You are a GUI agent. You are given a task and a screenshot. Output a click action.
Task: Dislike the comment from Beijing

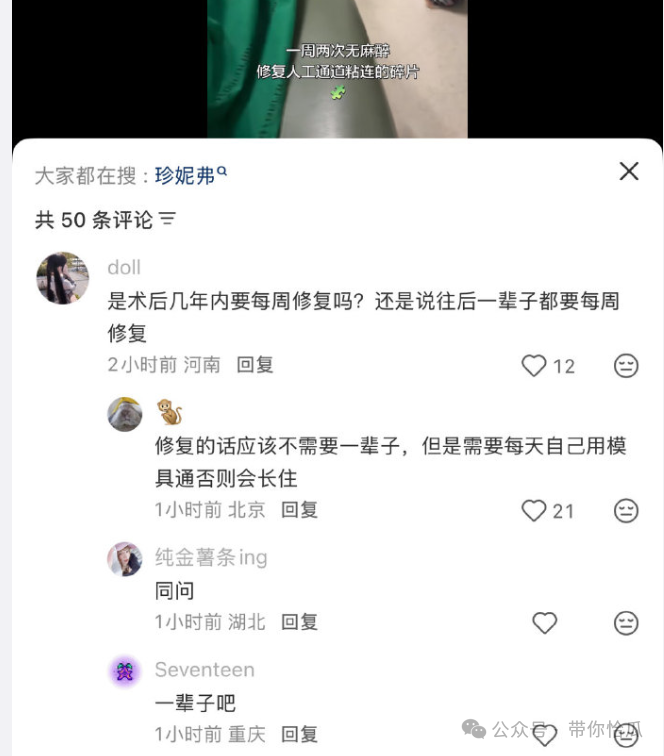coord(626,511)
